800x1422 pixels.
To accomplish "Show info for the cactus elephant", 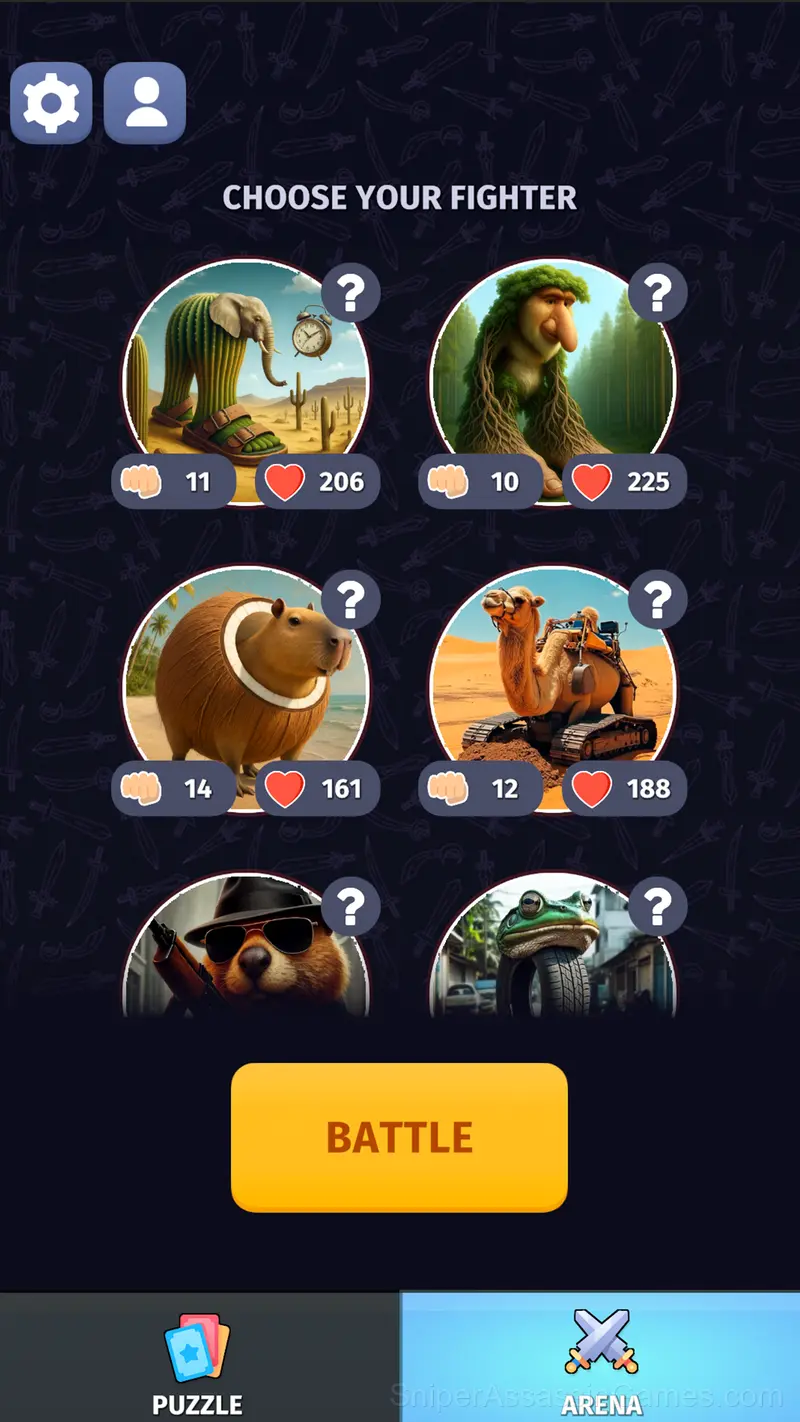I will point(350,293).
